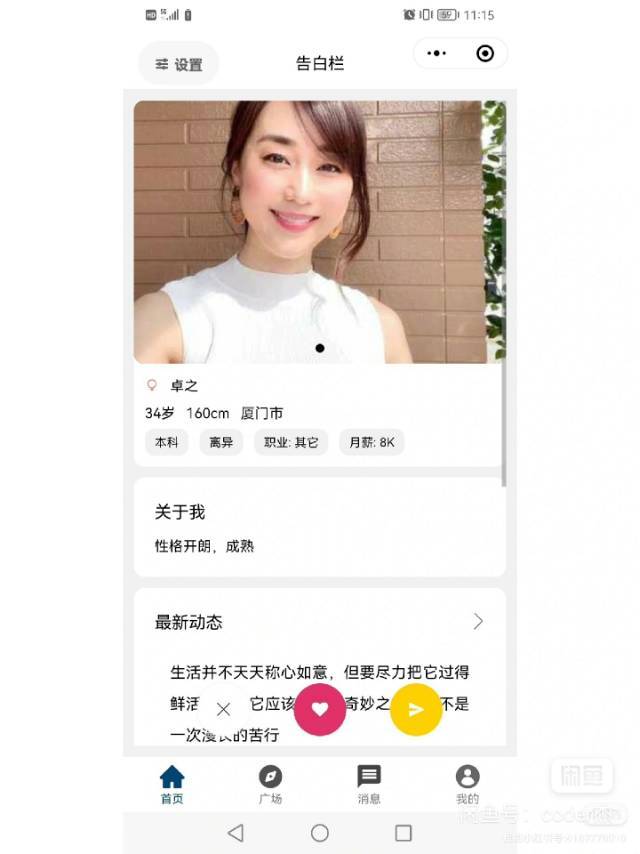Open 卓之's profile photo
This screenshot has height=854, width=640.
pyautogui.click(x=319, y=232)
